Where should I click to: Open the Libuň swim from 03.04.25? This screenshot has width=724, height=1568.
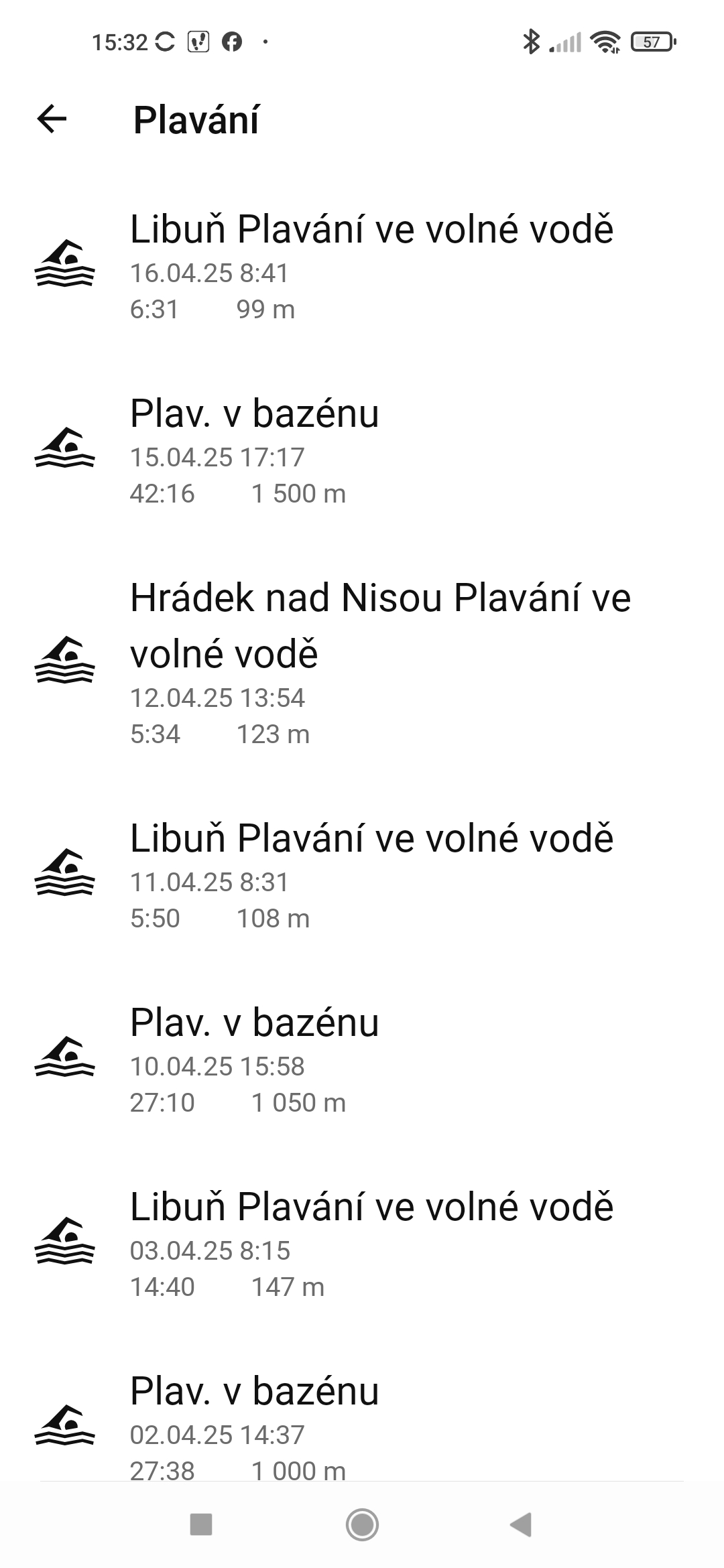[362, 1244]
